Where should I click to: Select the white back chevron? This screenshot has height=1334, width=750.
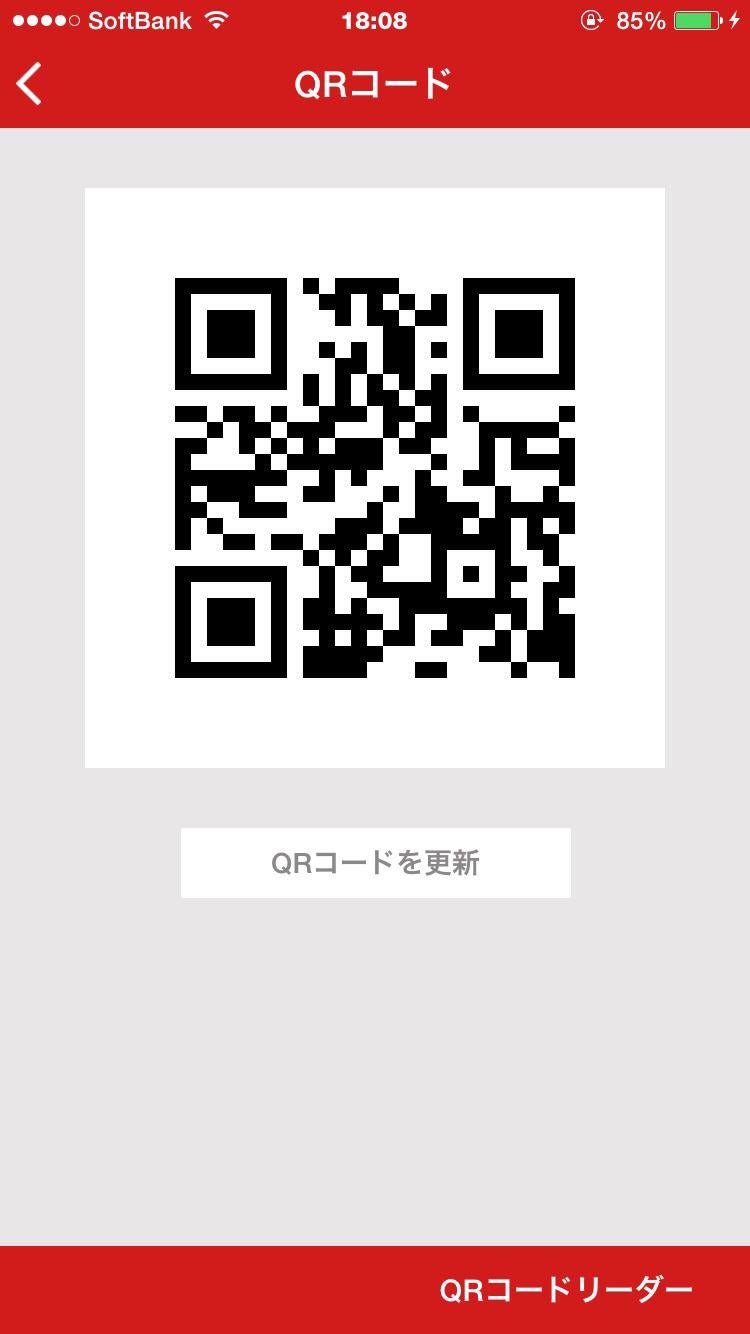point(28,84)
